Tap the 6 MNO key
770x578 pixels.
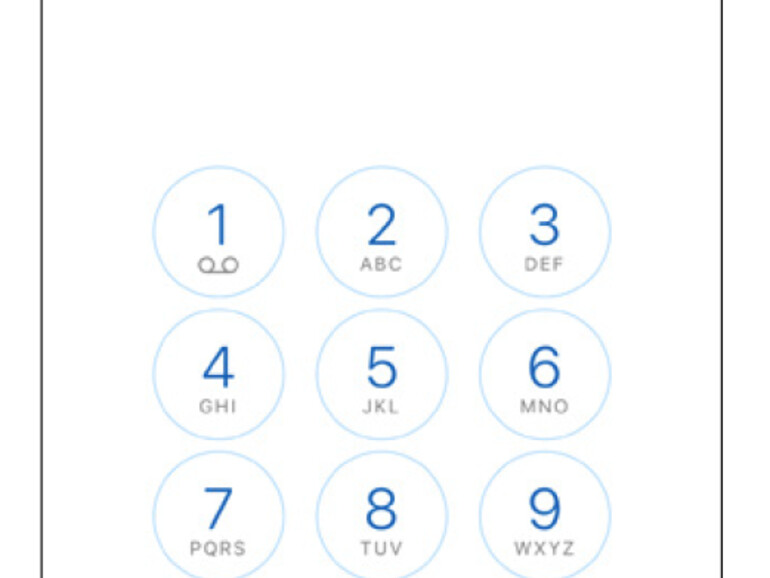coord(544,374)
